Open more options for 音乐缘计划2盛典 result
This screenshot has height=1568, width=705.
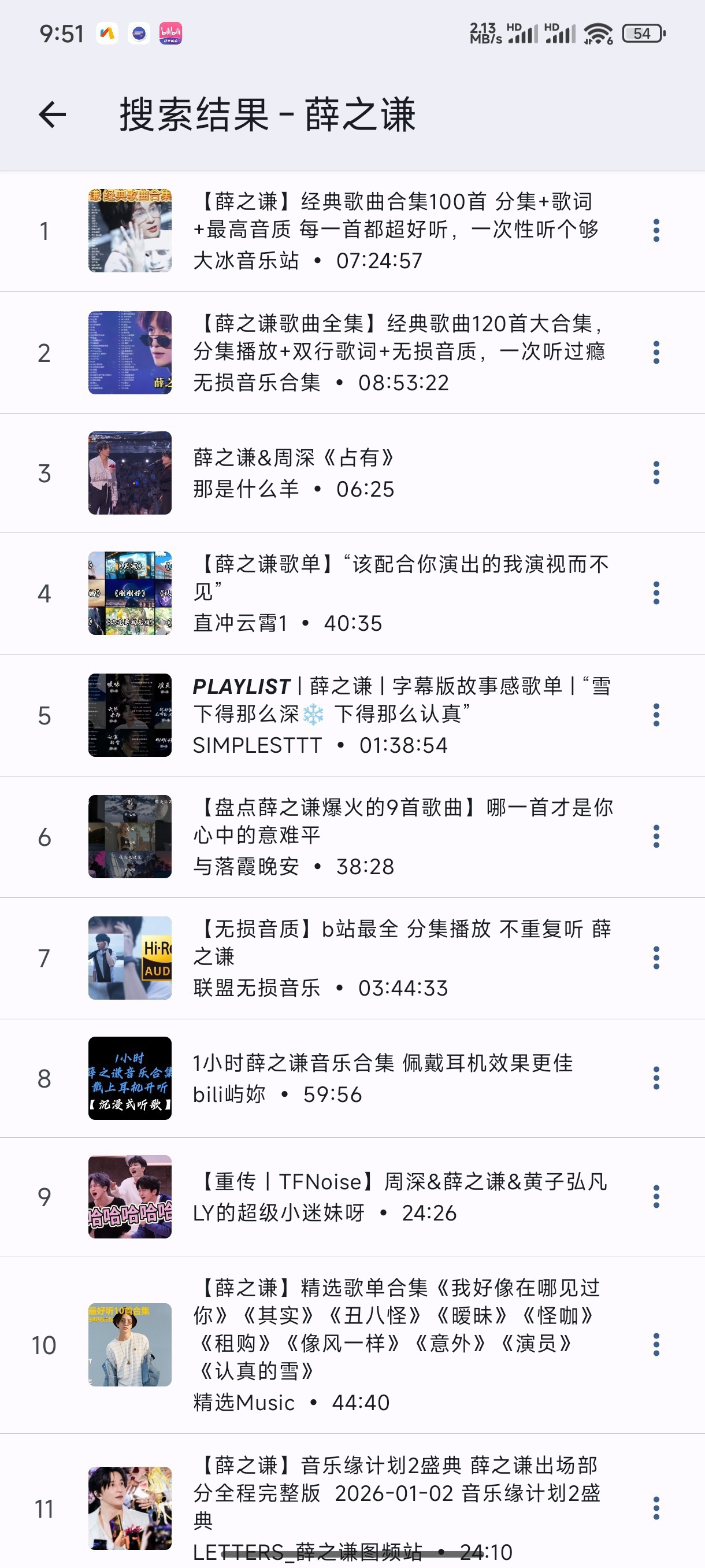[656, 1508]
